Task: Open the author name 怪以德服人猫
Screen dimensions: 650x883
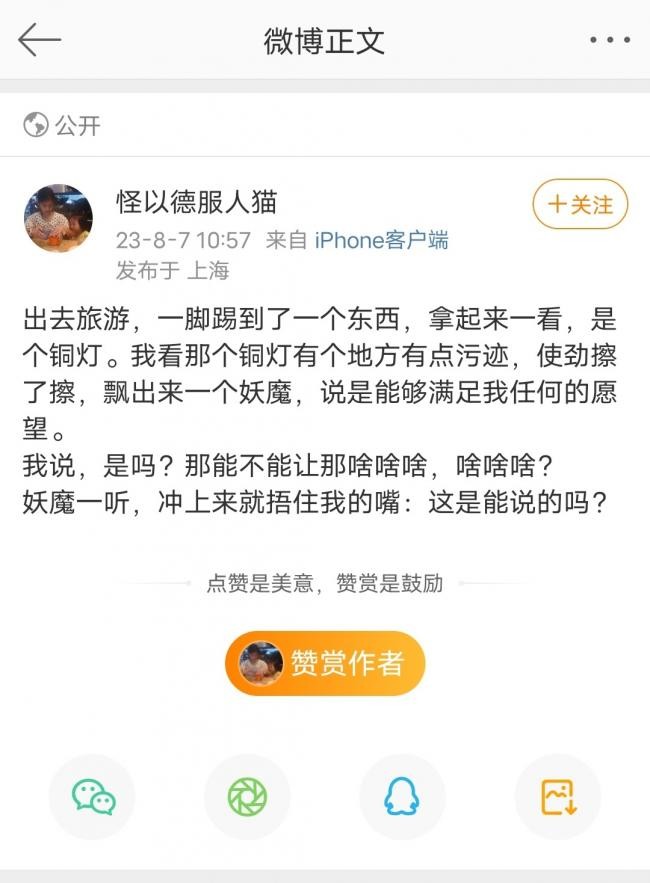Action: 196,203
